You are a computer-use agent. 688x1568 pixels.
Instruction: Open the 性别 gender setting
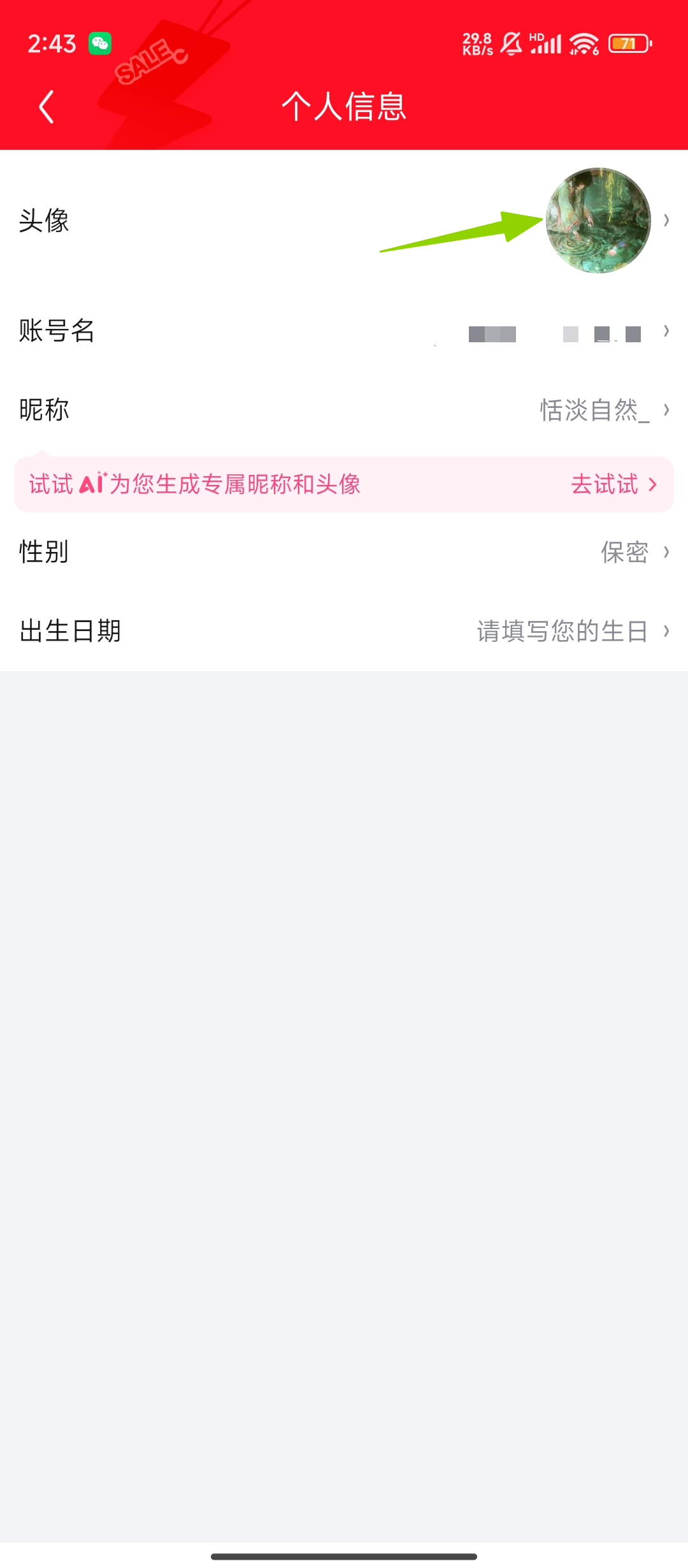344,552
